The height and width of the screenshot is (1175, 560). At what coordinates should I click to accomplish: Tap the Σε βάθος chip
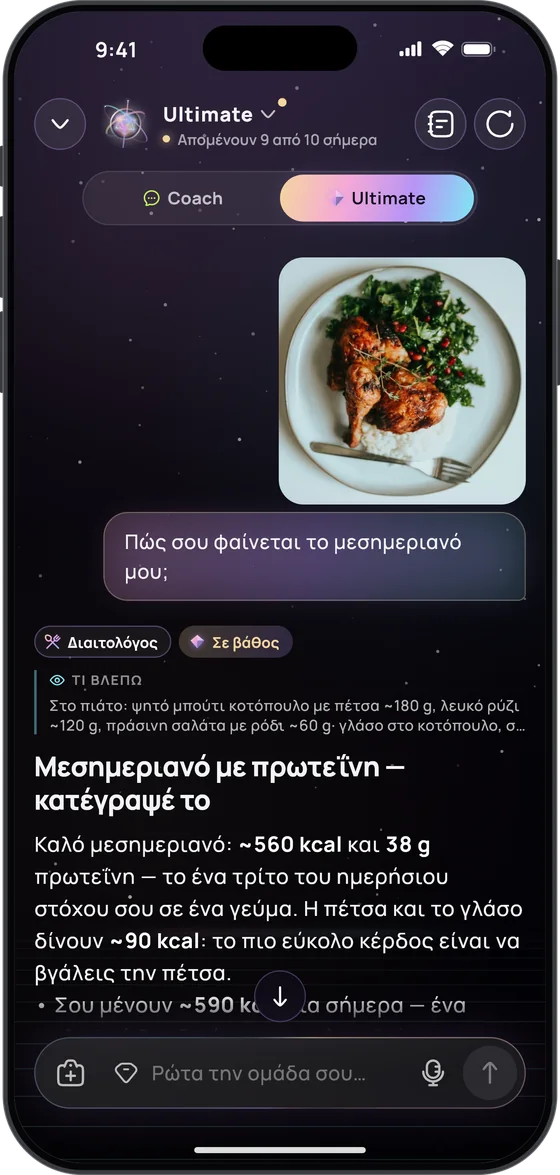235,642
